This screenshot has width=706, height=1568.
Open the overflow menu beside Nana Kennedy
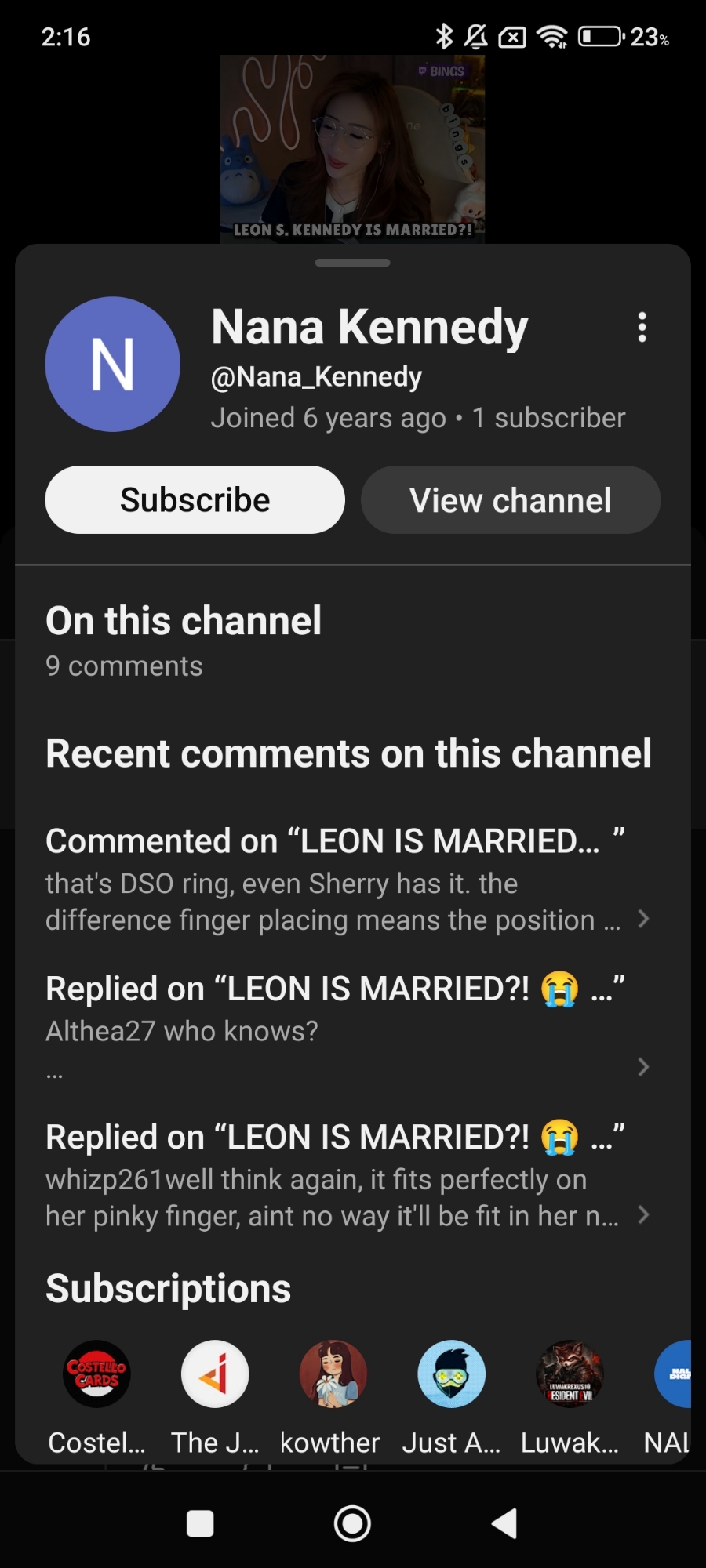click(642, 327)
